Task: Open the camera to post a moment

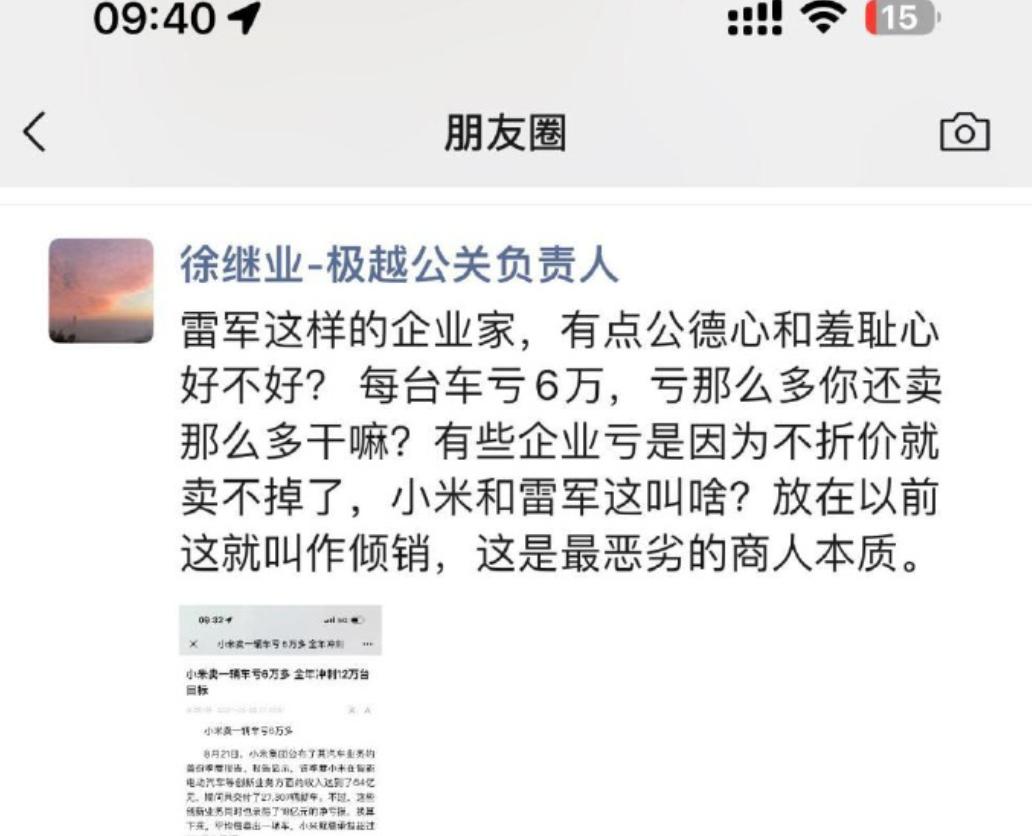Action: [964, 132]
